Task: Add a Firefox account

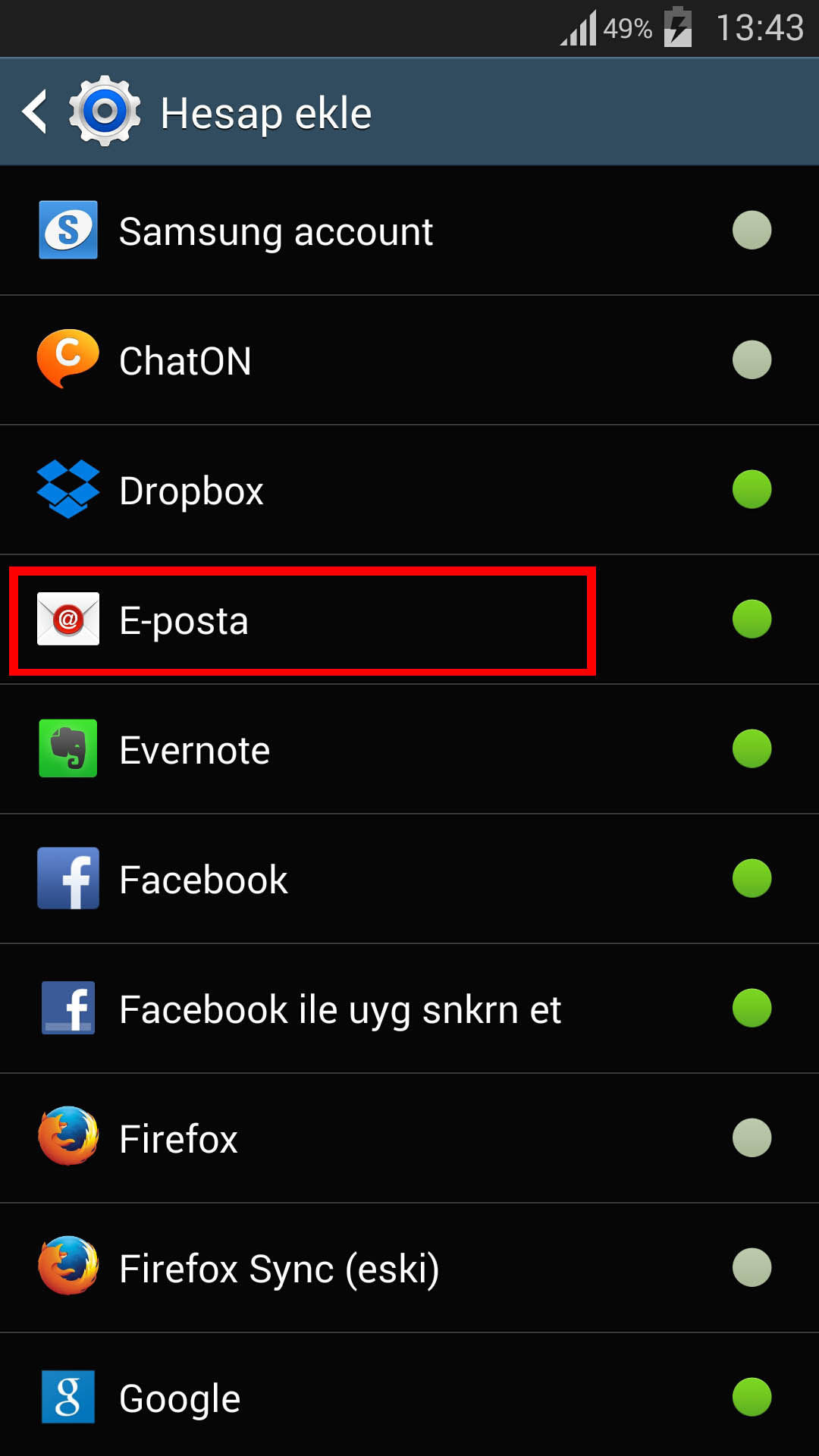Action: click(409, 1138)
